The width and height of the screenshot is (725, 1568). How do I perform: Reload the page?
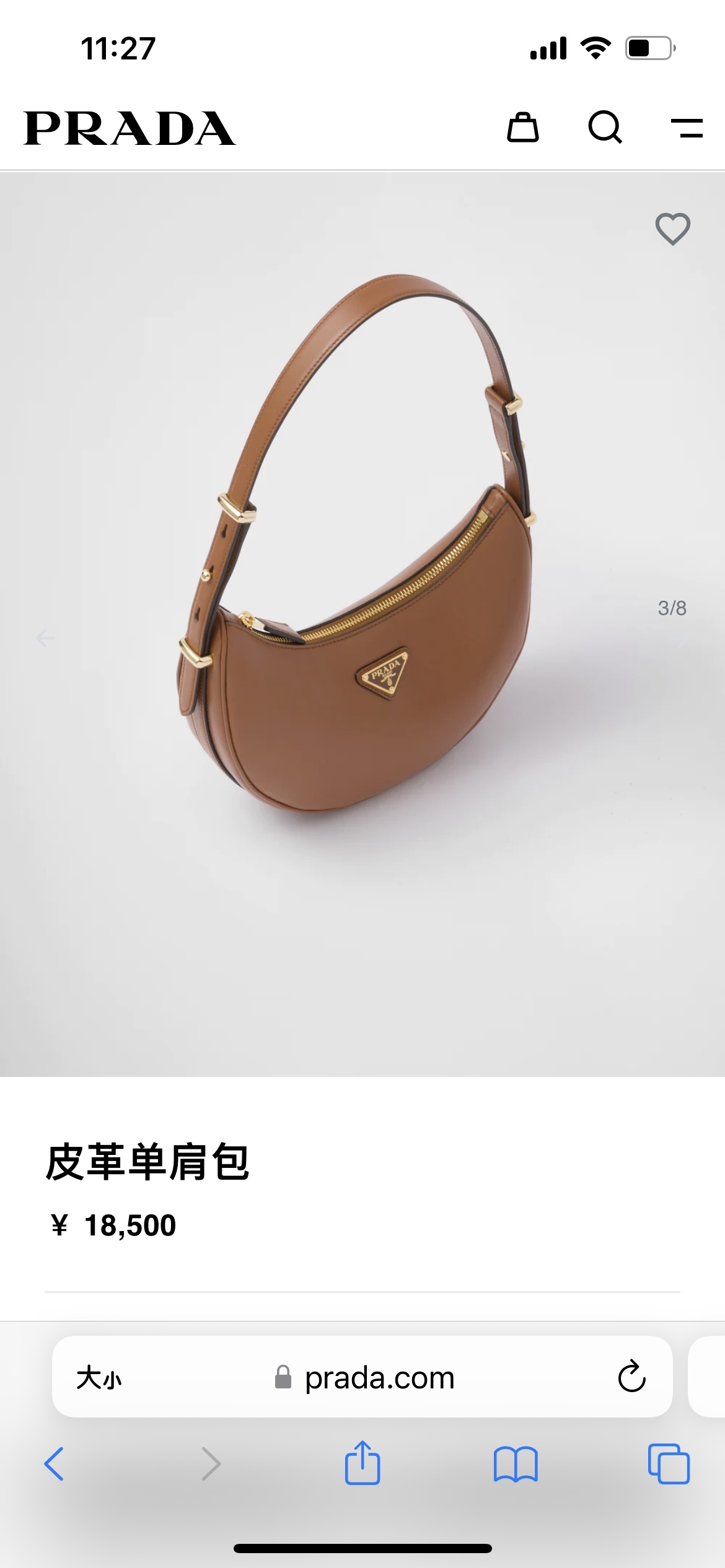click(632, 1377)
